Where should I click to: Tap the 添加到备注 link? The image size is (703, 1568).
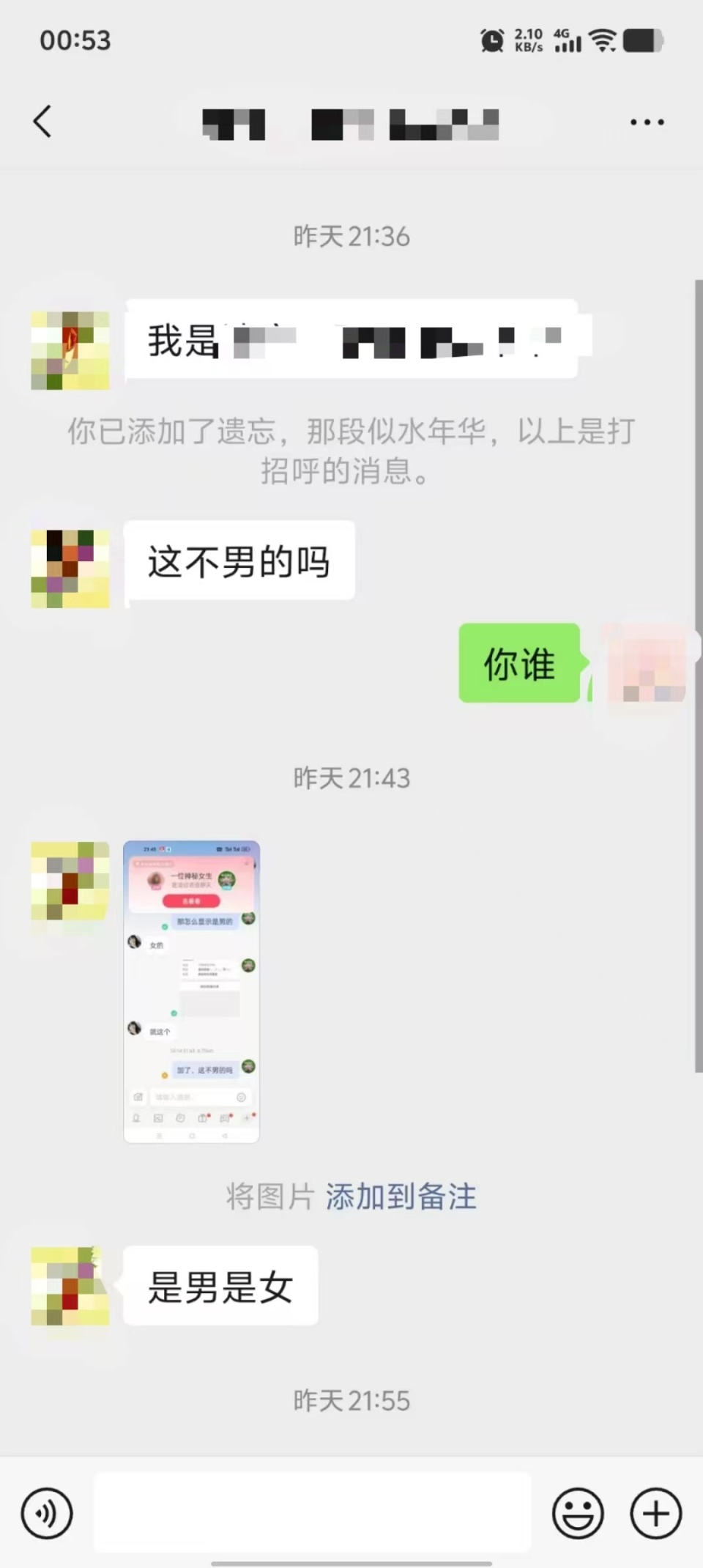[x=401, y=1197]
